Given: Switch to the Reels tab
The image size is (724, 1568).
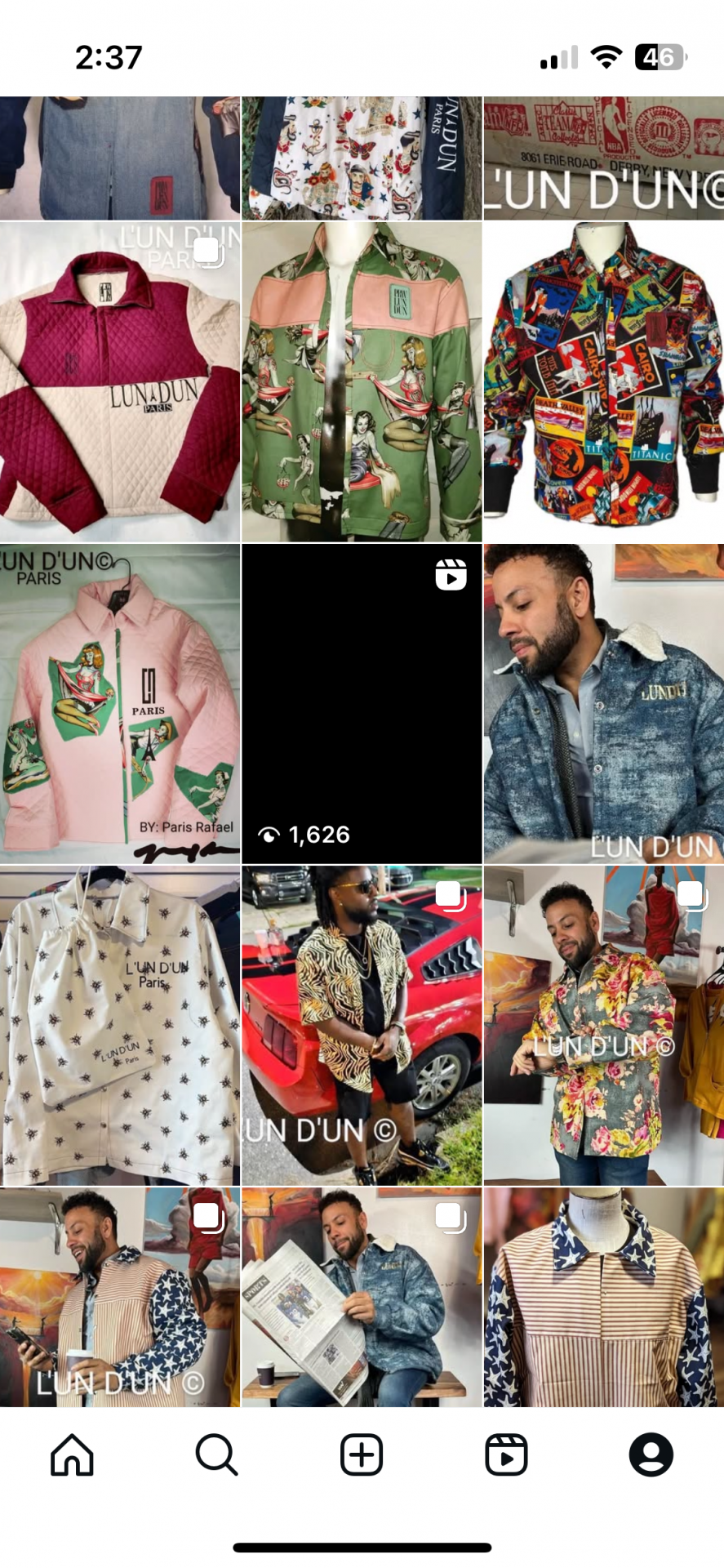Looking at the screenshot, I should coord(506,1455).
